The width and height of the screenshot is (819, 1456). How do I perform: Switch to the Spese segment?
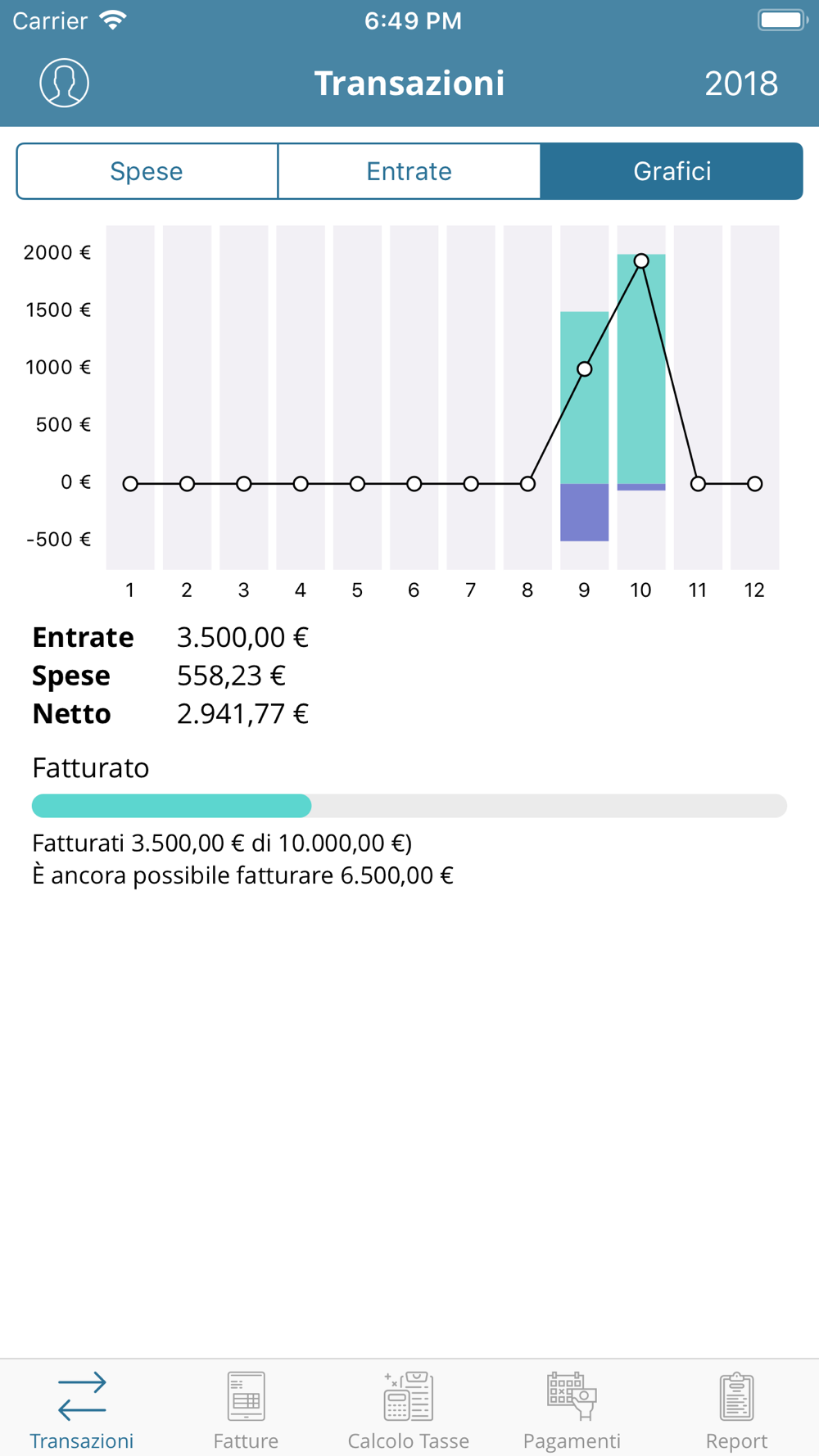[x=147, y=171]
